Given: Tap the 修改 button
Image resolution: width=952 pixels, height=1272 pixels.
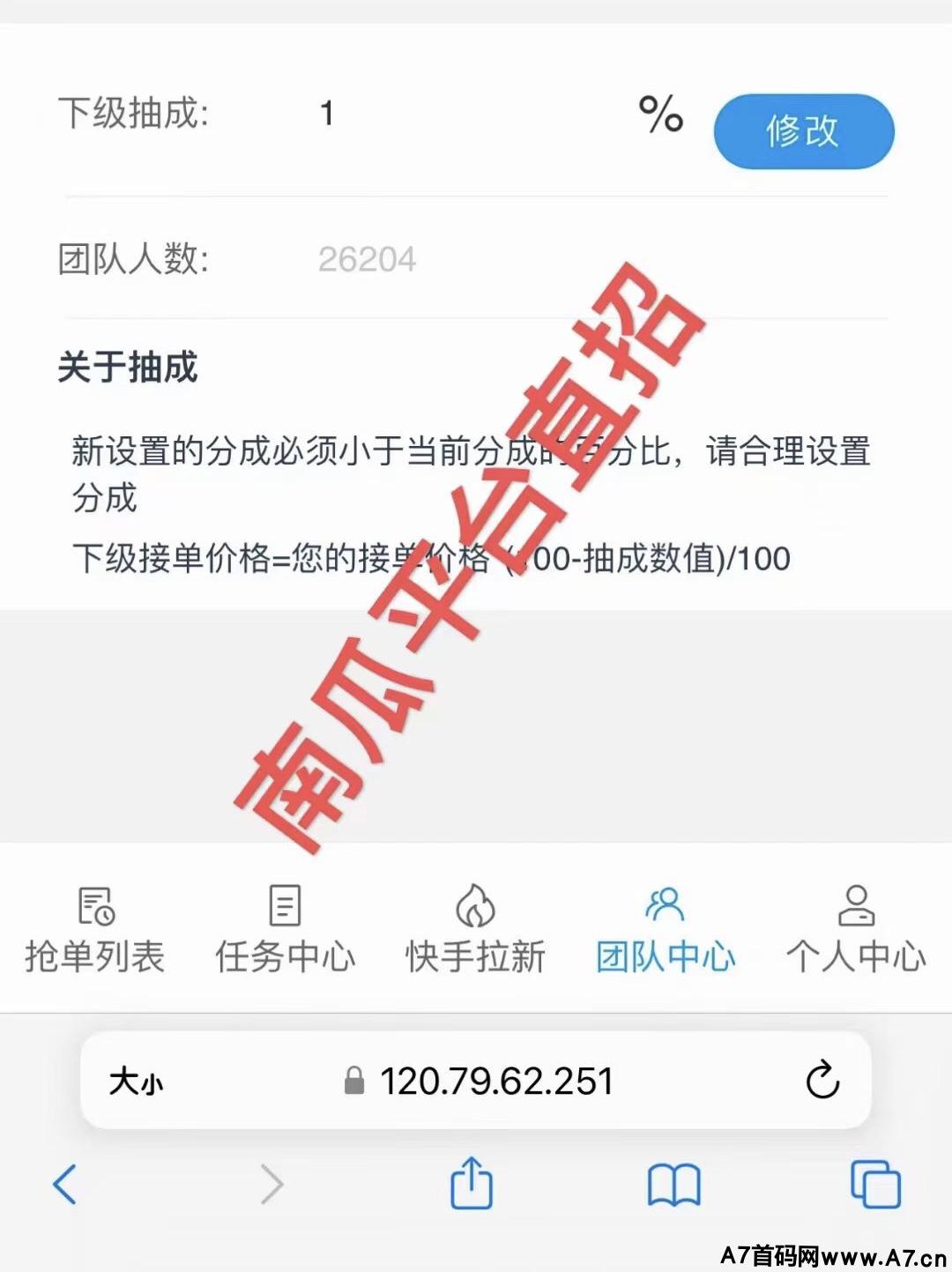Looking at the screenshot, I should [x=803, y=131].
